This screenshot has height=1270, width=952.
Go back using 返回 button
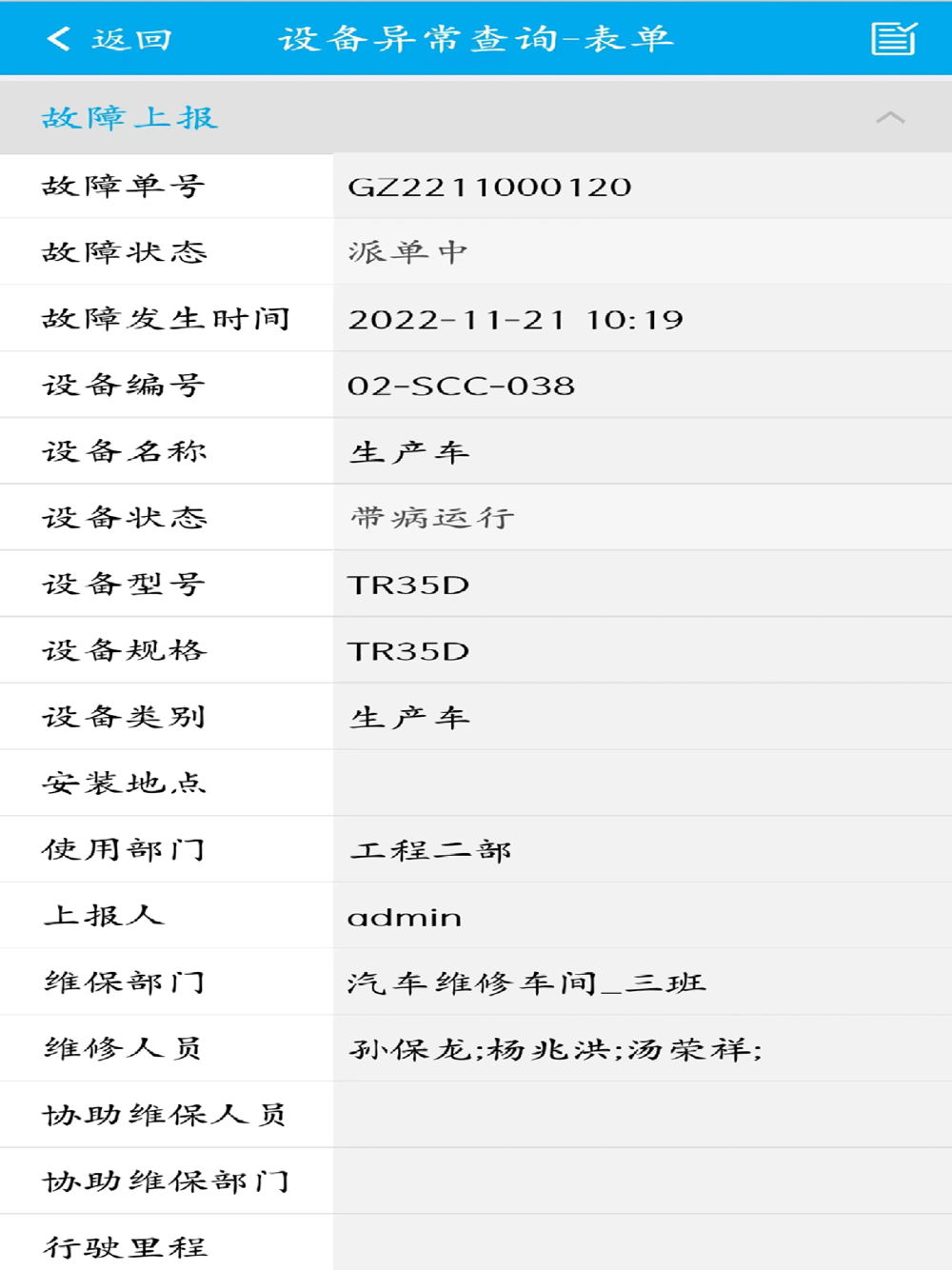click(x=109, y=39)
